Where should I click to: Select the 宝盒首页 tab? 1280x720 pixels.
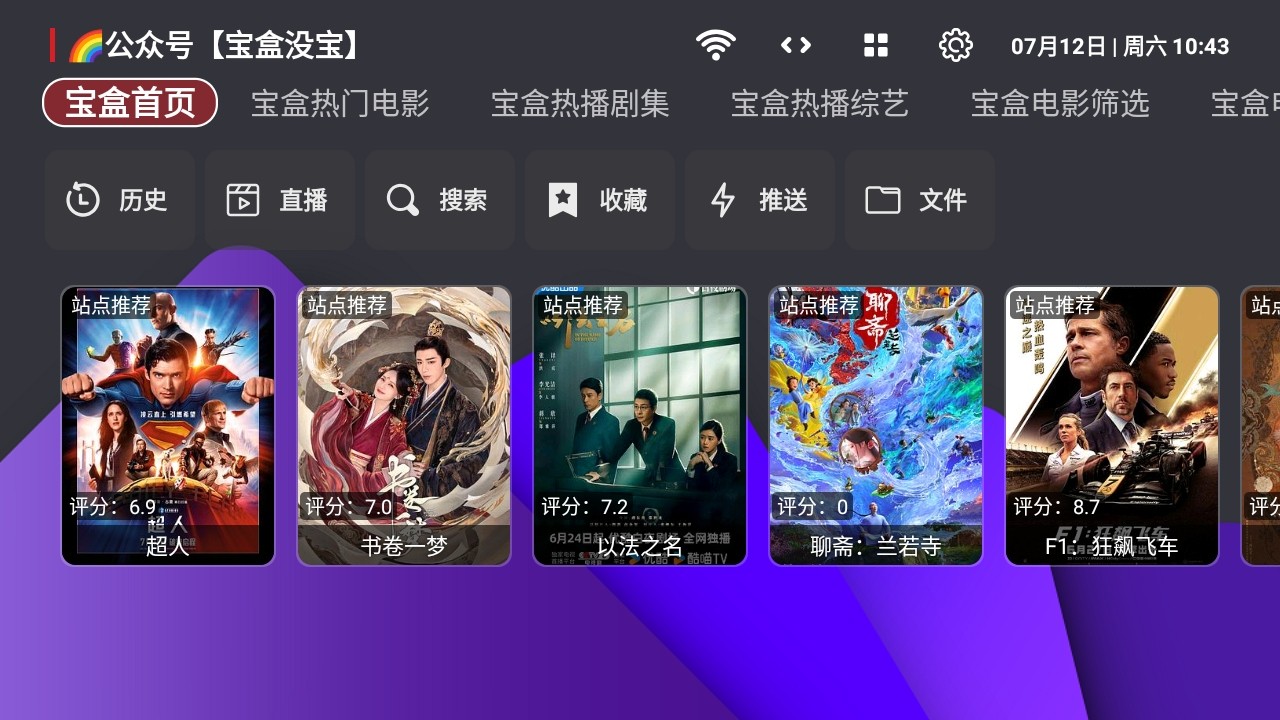[130, 103]
